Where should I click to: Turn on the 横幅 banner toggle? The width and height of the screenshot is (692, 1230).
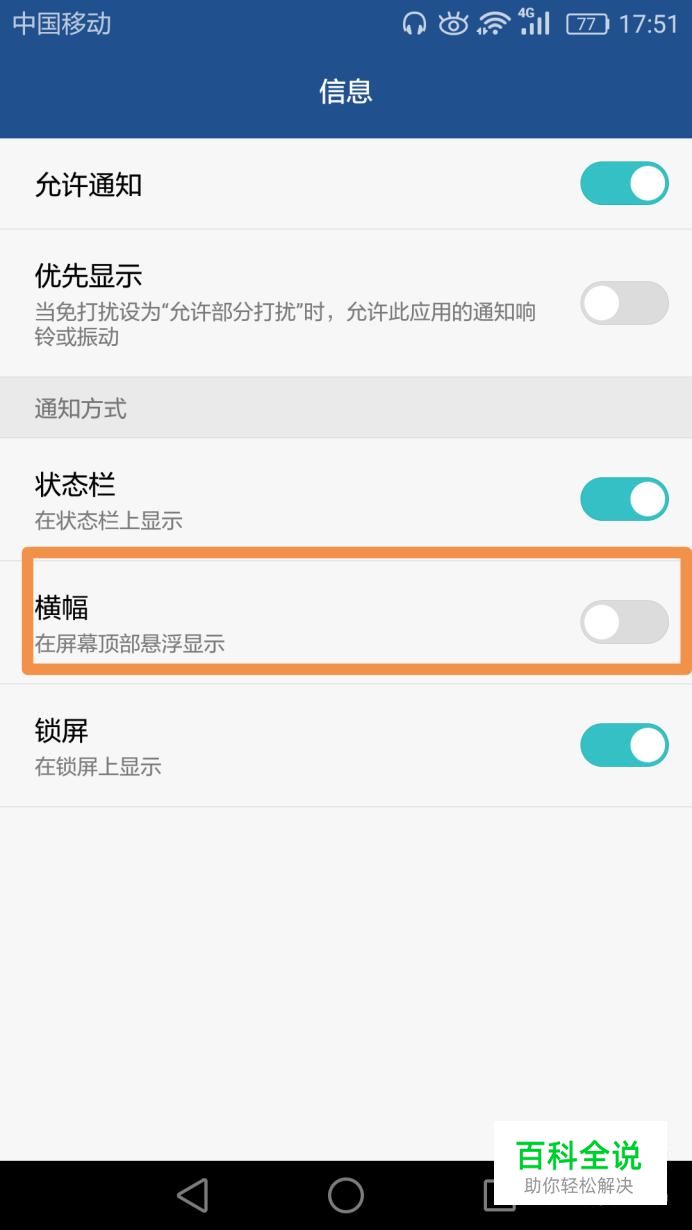click(x=624, y=622)
